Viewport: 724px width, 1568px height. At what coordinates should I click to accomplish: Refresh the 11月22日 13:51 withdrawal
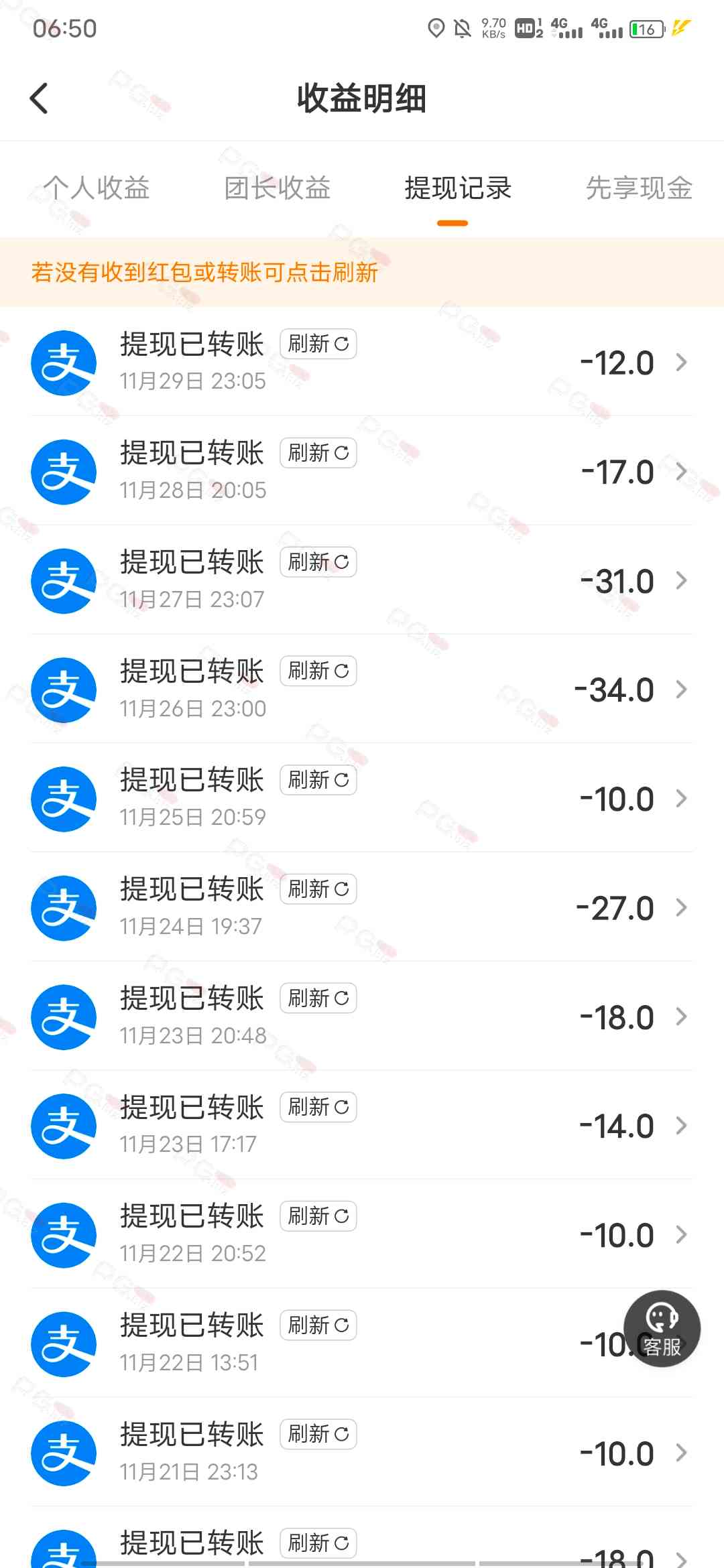pos(318,1325)
